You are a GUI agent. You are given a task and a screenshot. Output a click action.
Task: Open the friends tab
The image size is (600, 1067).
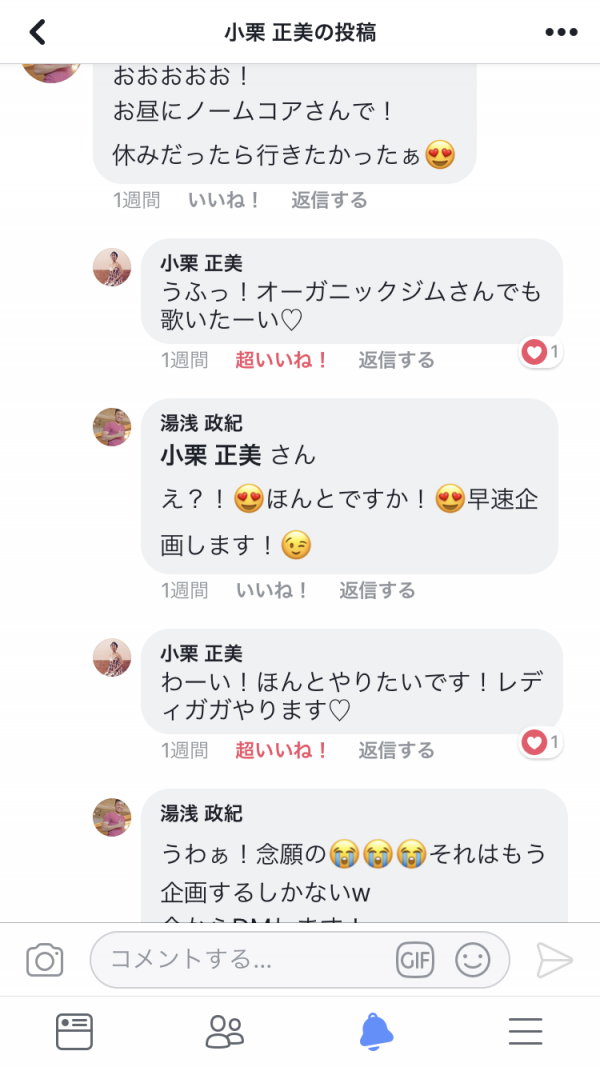[x=225, y=1031]
